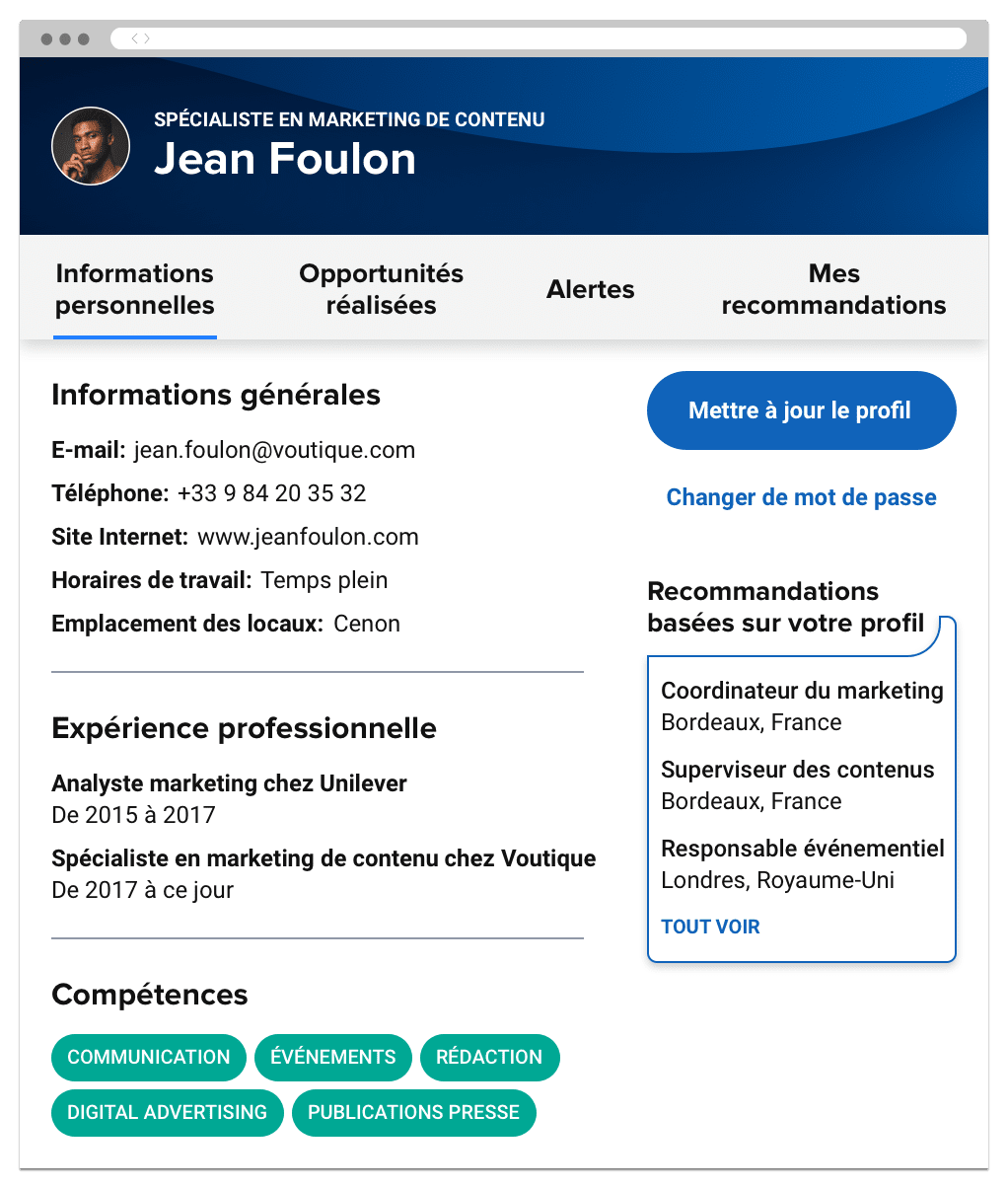Go to the Alertes tab

(591, 289)
